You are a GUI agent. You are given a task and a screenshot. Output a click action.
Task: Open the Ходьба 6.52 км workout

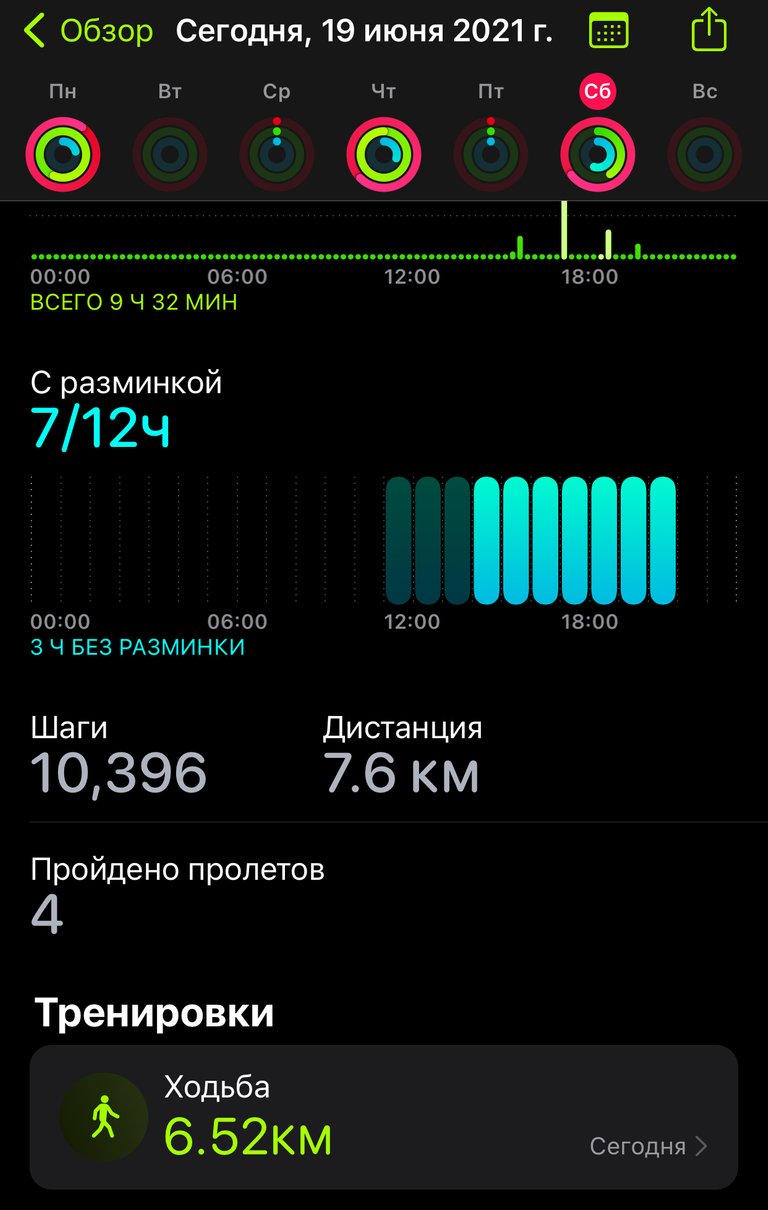[x=384, y=1117]
